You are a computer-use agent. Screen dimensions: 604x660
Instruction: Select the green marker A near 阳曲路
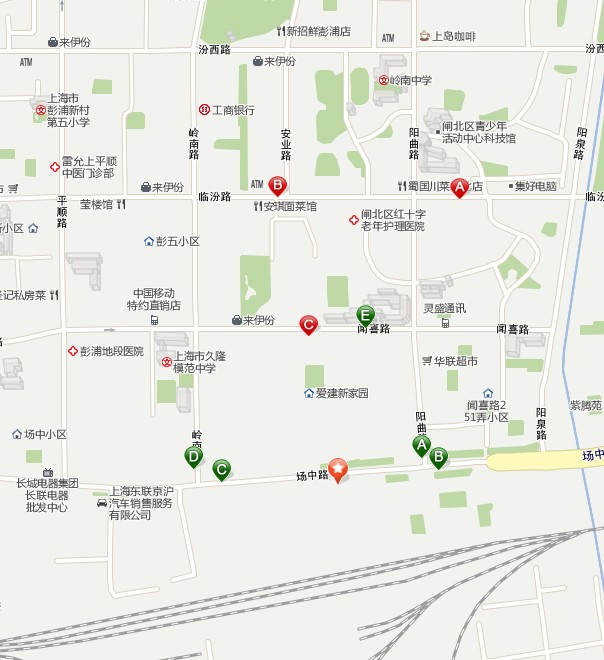click(x=421, y=444)
